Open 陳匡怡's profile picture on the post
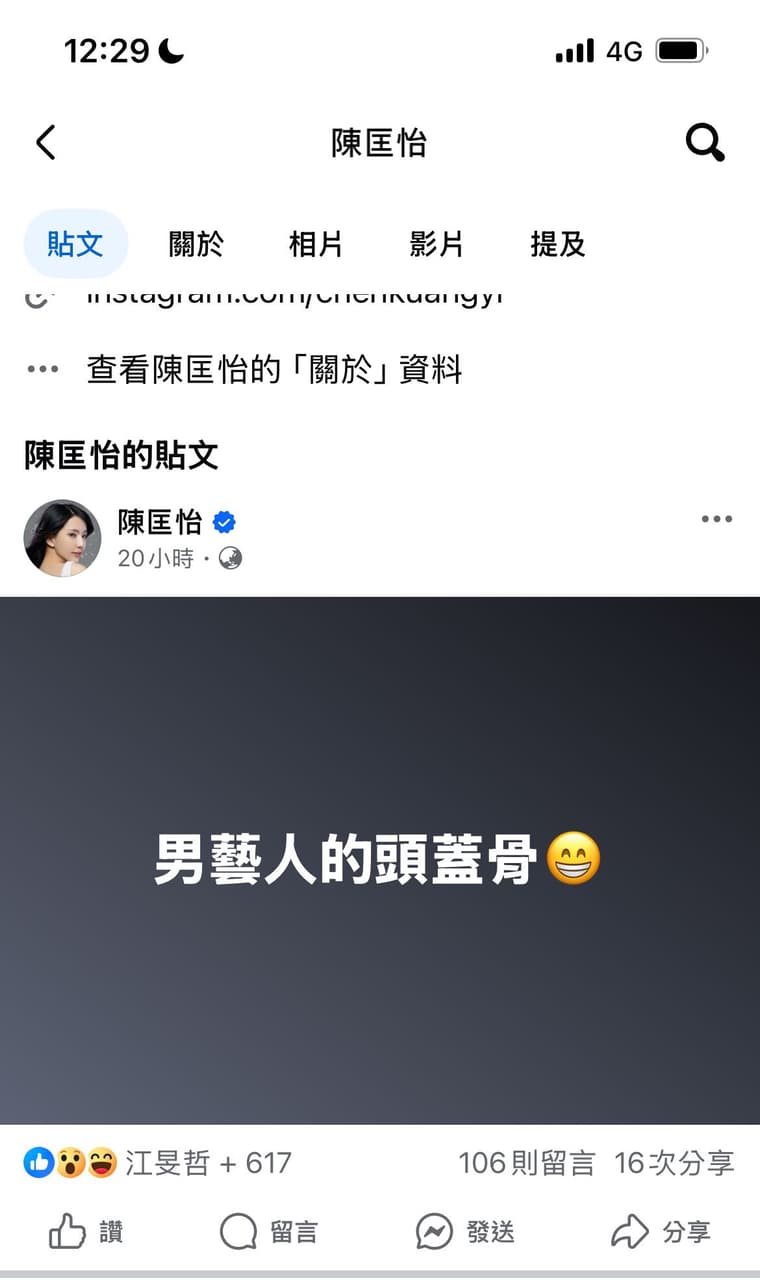Image resolution: width=760 pixels, height=1280 pixels. pos(62,538)
